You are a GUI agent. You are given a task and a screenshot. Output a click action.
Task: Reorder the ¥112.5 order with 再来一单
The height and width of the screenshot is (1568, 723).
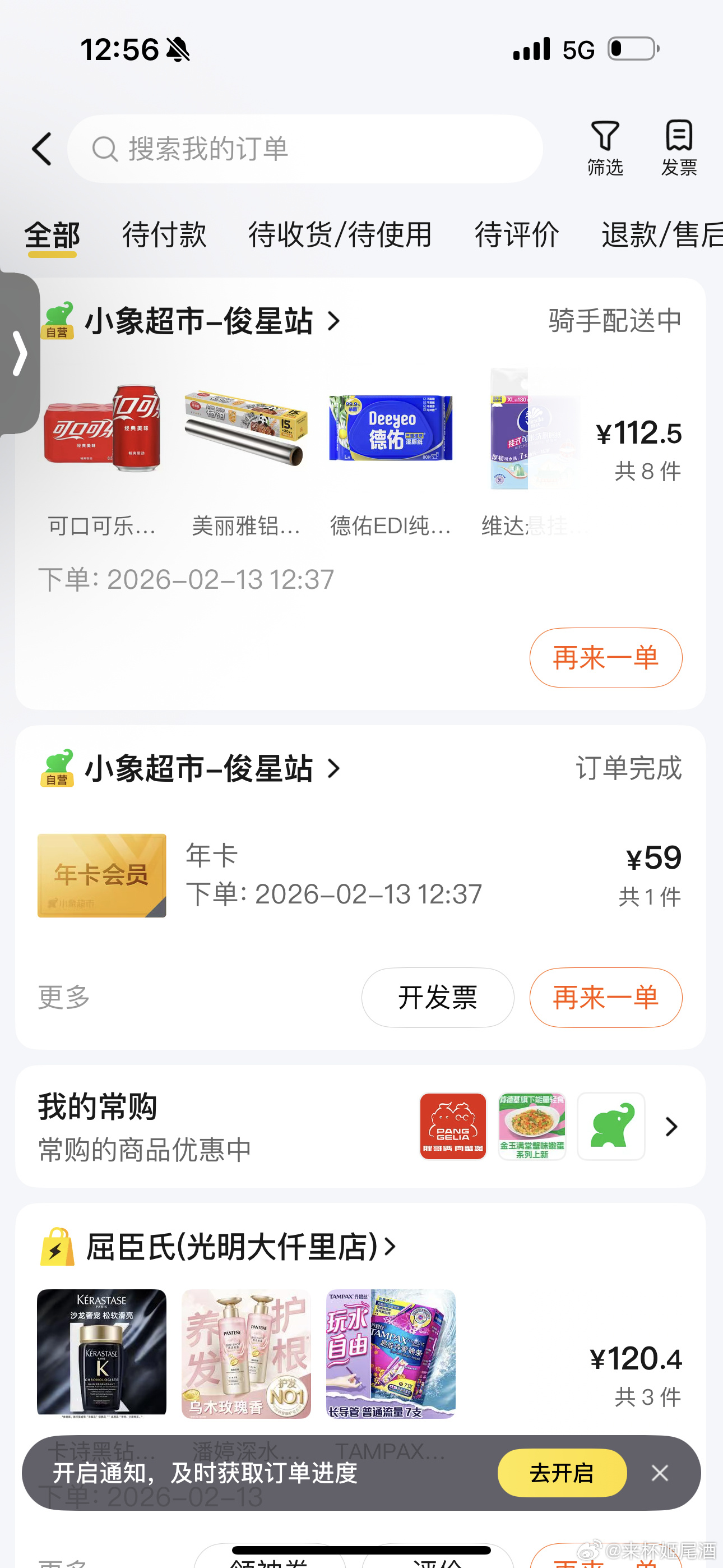coord(605,657)
